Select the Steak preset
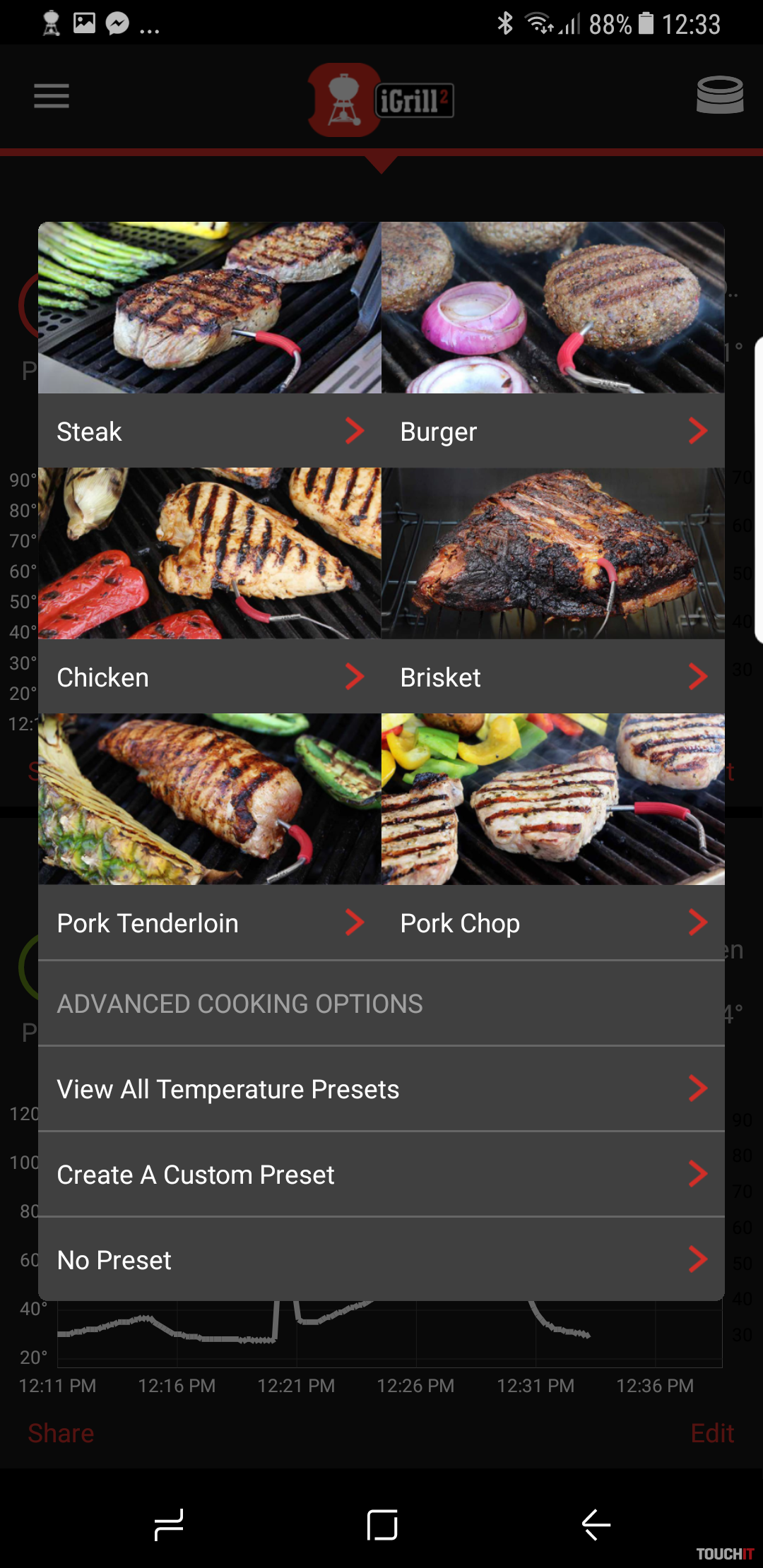The image size is (763, 1568). pos(210,431)
